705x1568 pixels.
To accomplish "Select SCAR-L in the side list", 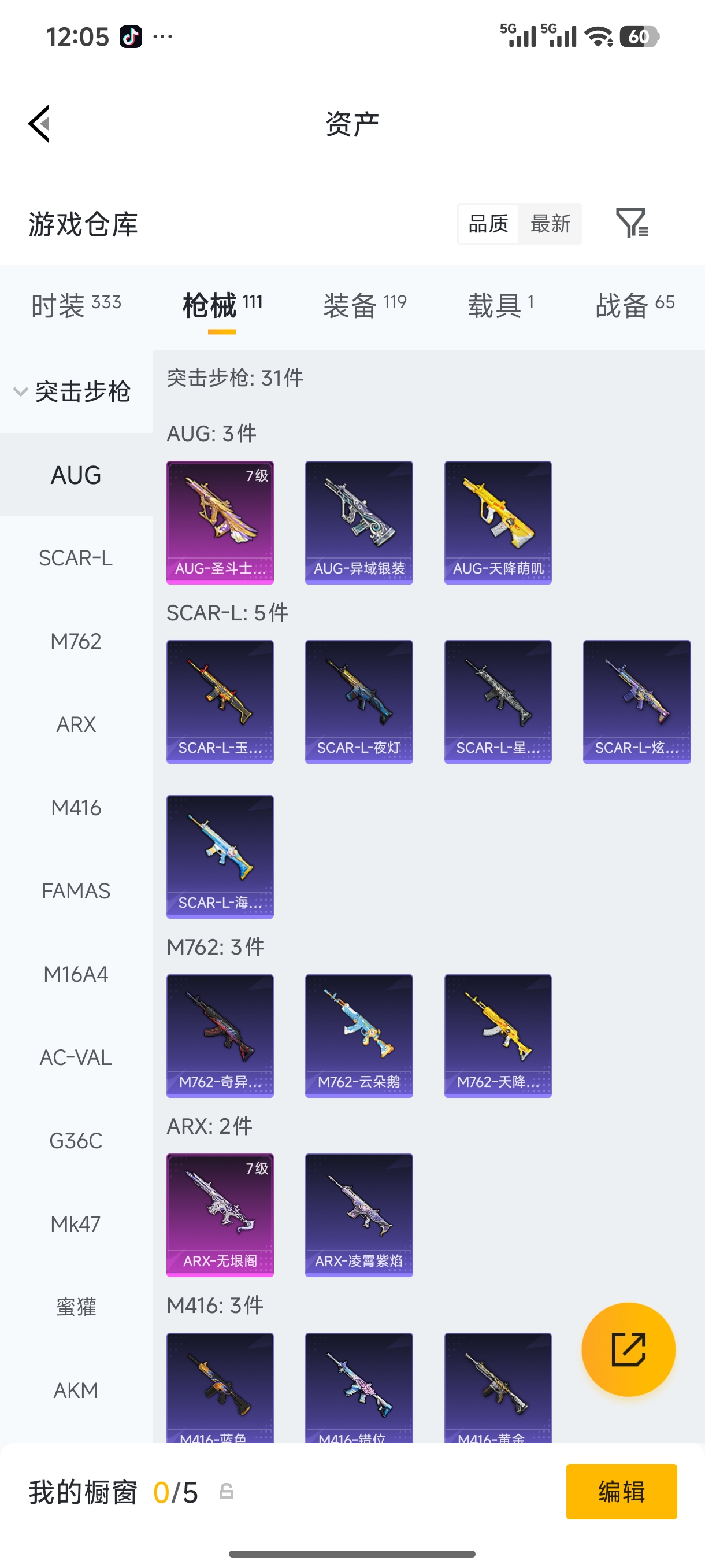I will (x=76, y=557).
